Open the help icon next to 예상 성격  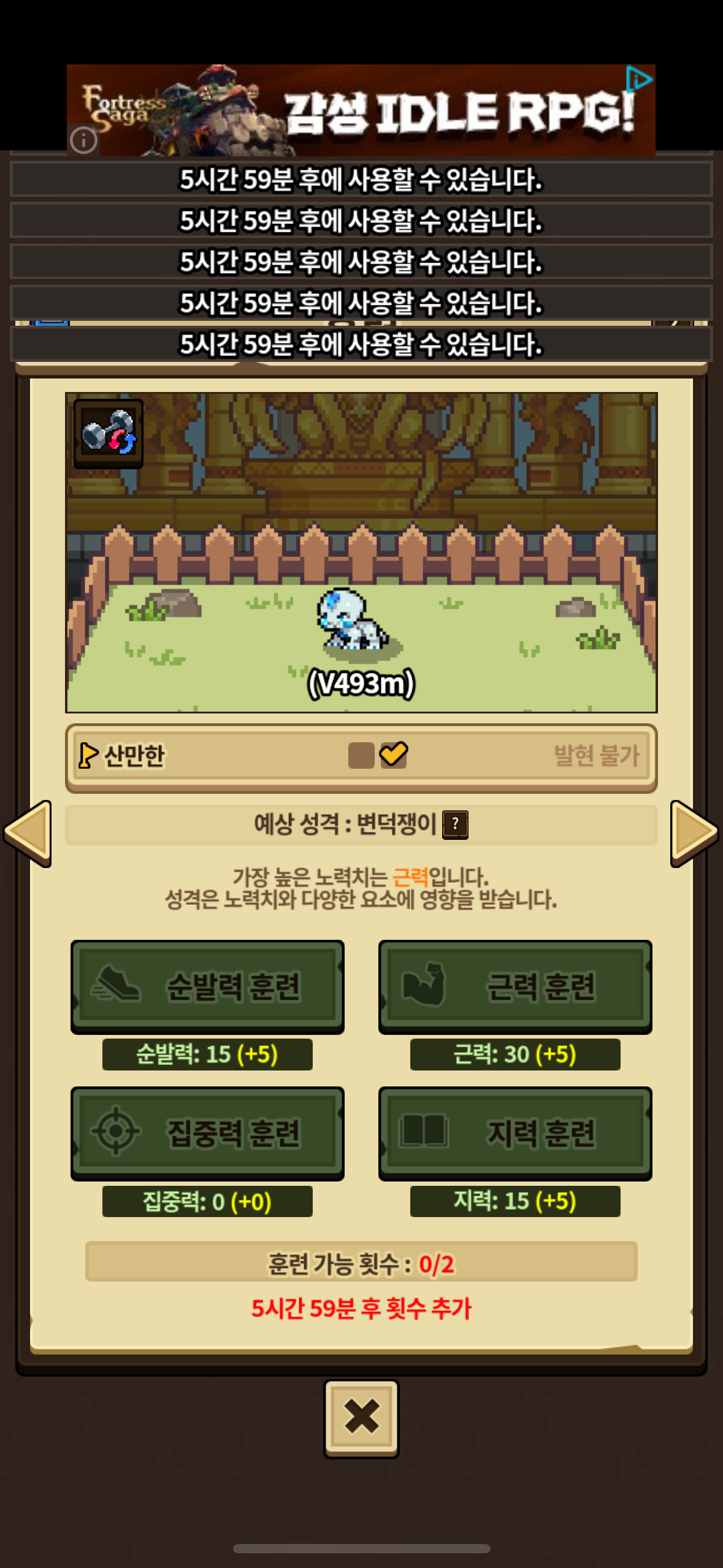click(x=455, y=824)
